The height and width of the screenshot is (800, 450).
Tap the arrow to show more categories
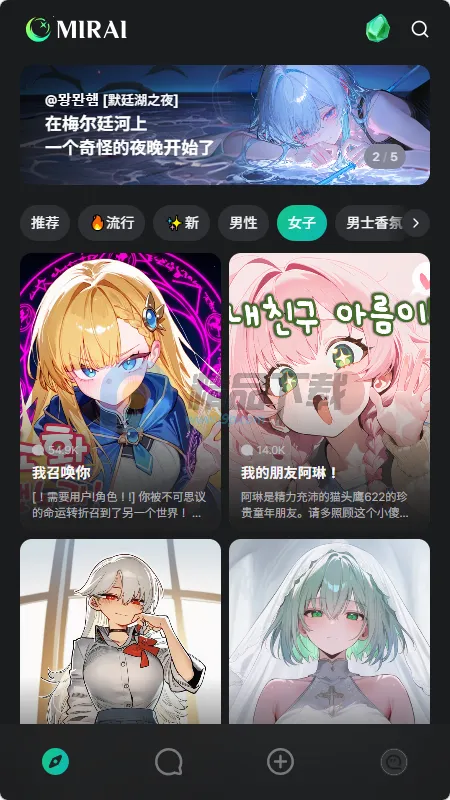(416, 223)
